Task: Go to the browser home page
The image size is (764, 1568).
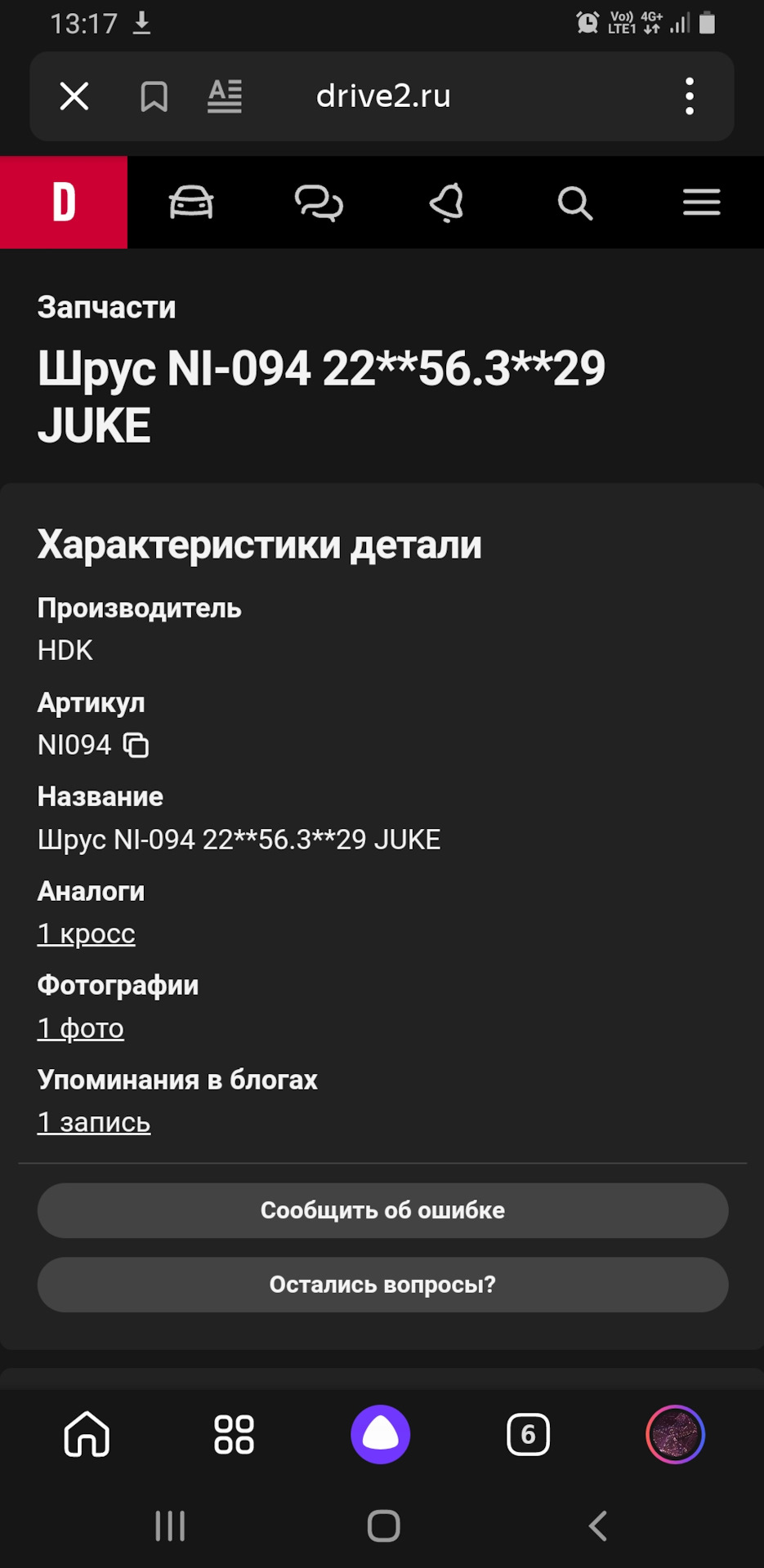Action: point(87,1434)
